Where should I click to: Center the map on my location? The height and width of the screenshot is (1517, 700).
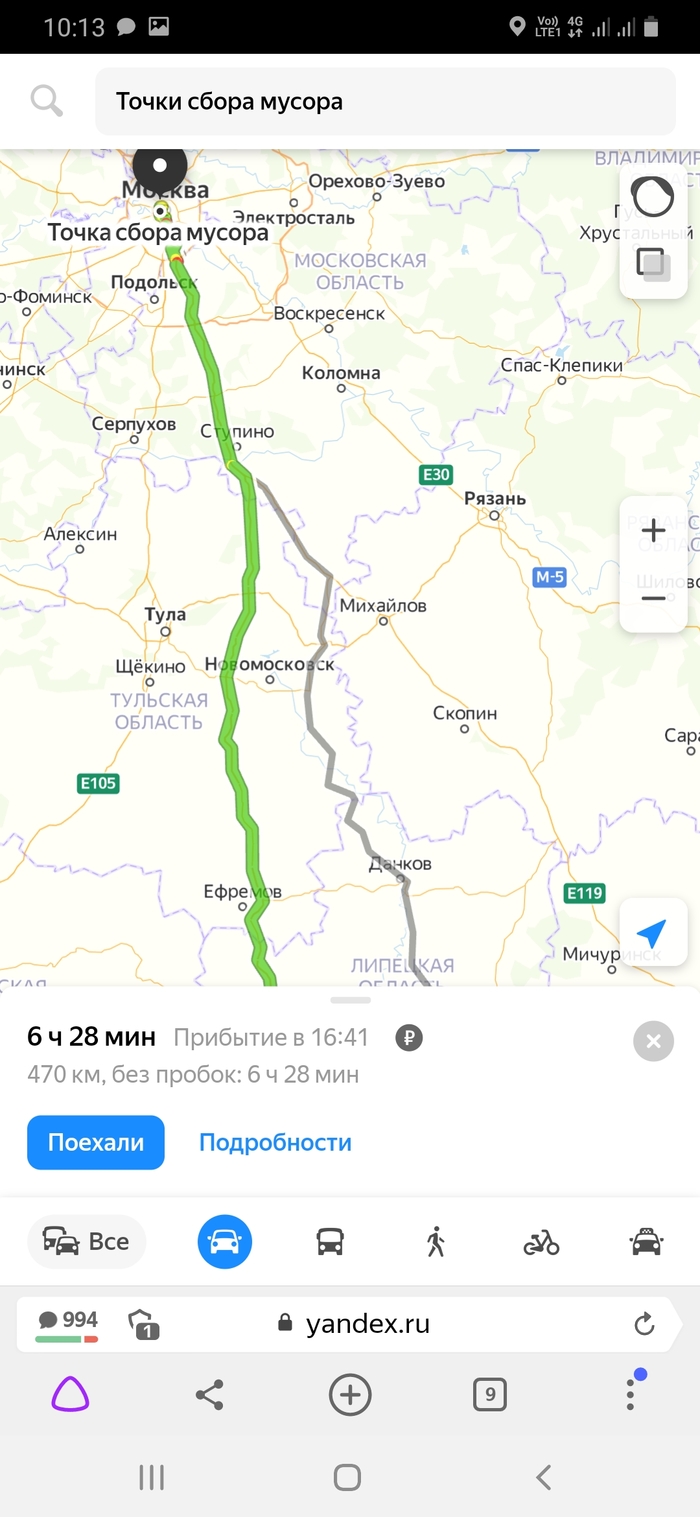(652, 934)
